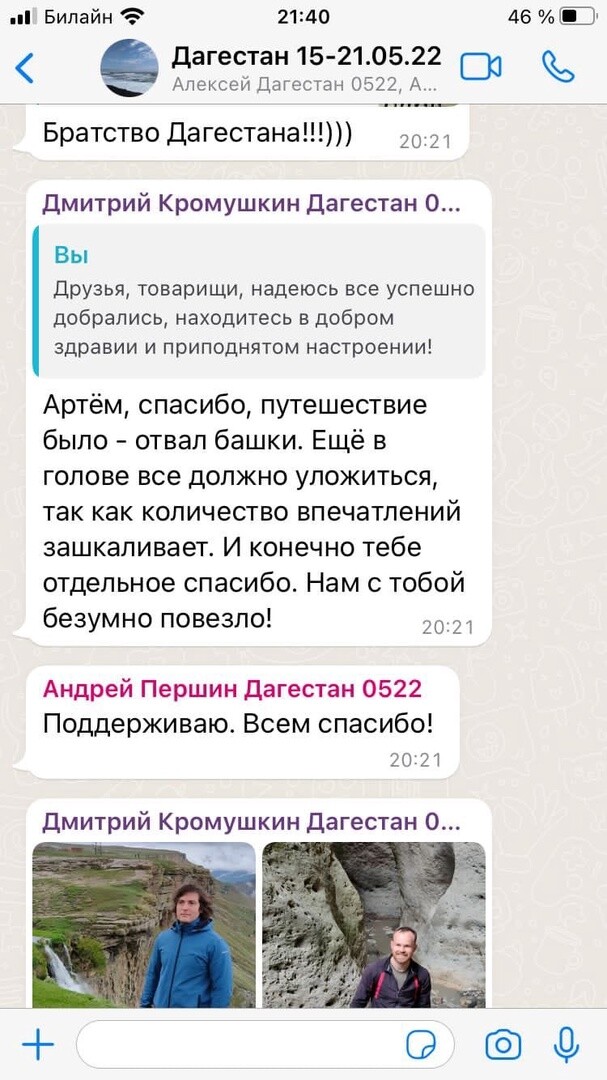Open the attachment plus menu
Screen dimensions: 607x1080
[37, 1046]
